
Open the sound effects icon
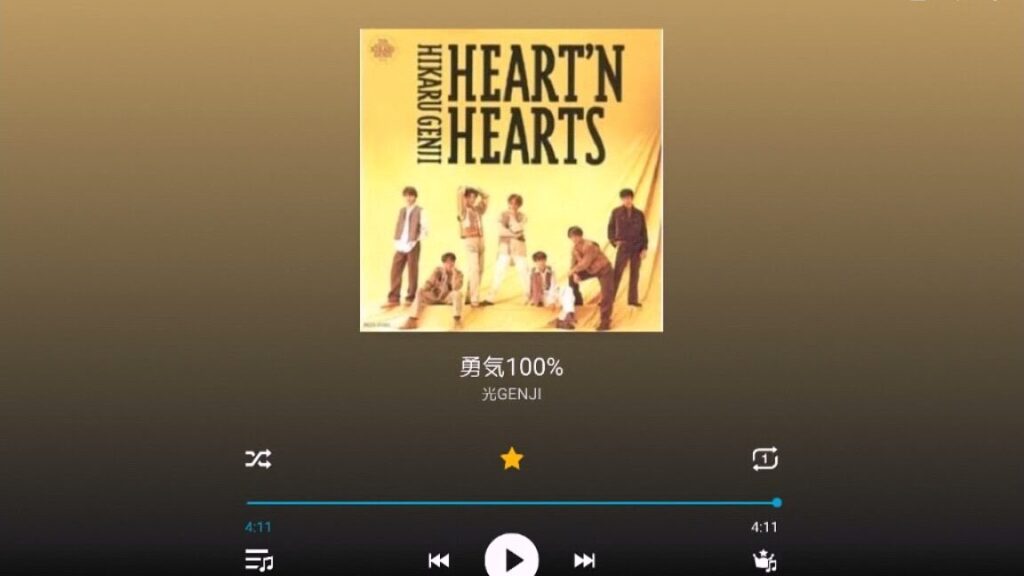765,560
